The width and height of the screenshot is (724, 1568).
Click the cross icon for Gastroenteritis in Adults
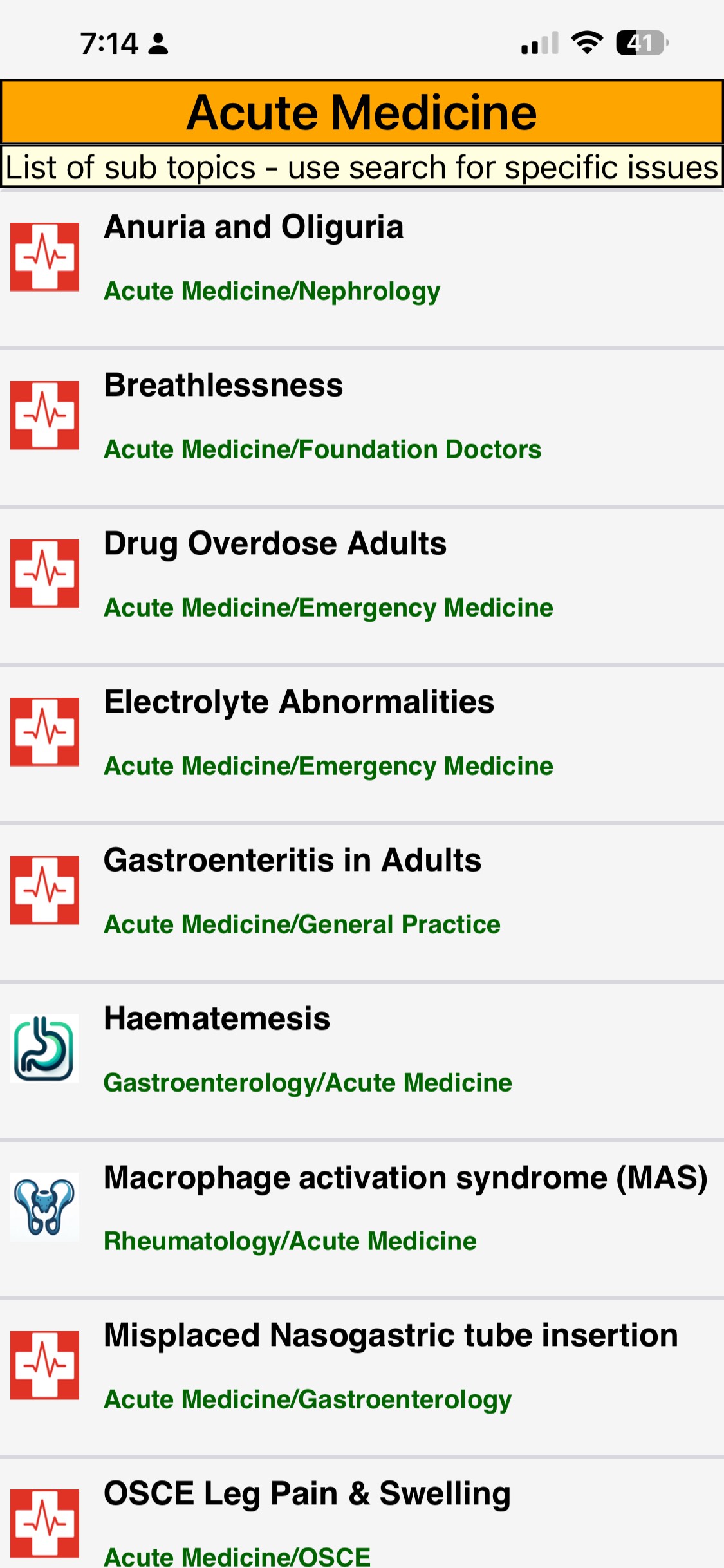click(x=45, y=890)
